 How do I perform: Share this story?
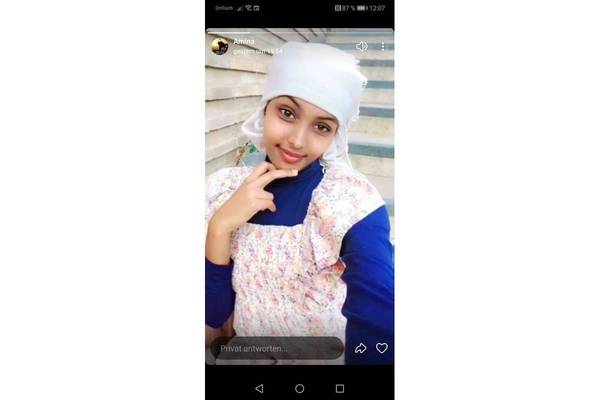(x=361, y=348)
